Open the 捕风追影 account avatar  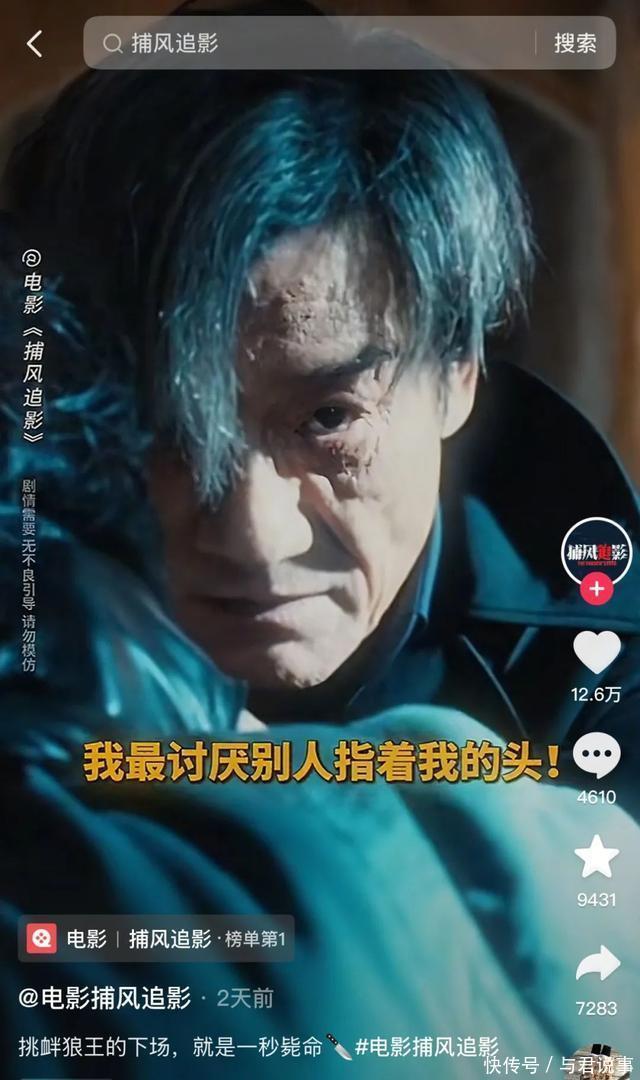(597, 550)
